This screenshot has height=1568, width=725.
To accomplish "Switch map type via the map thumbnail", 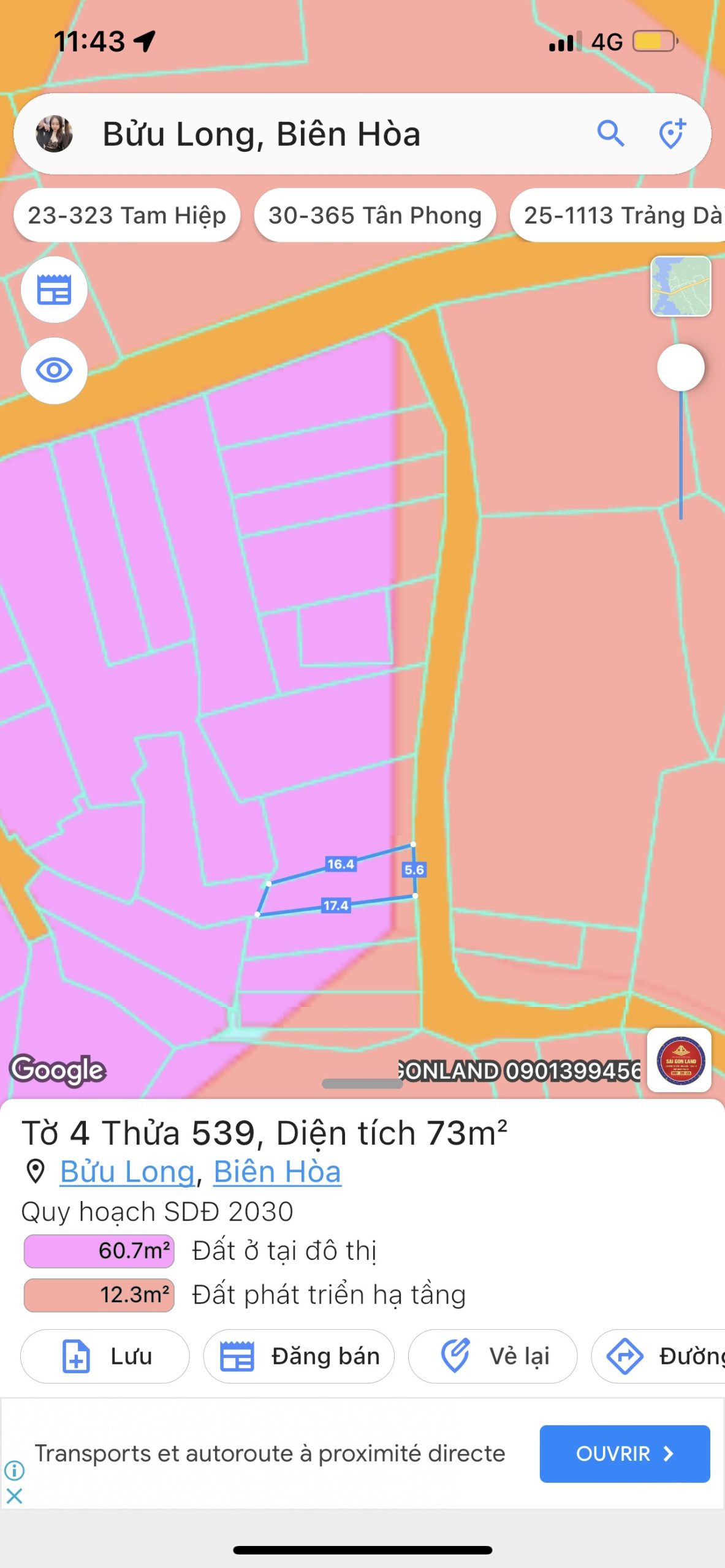I will pos(681,286).
